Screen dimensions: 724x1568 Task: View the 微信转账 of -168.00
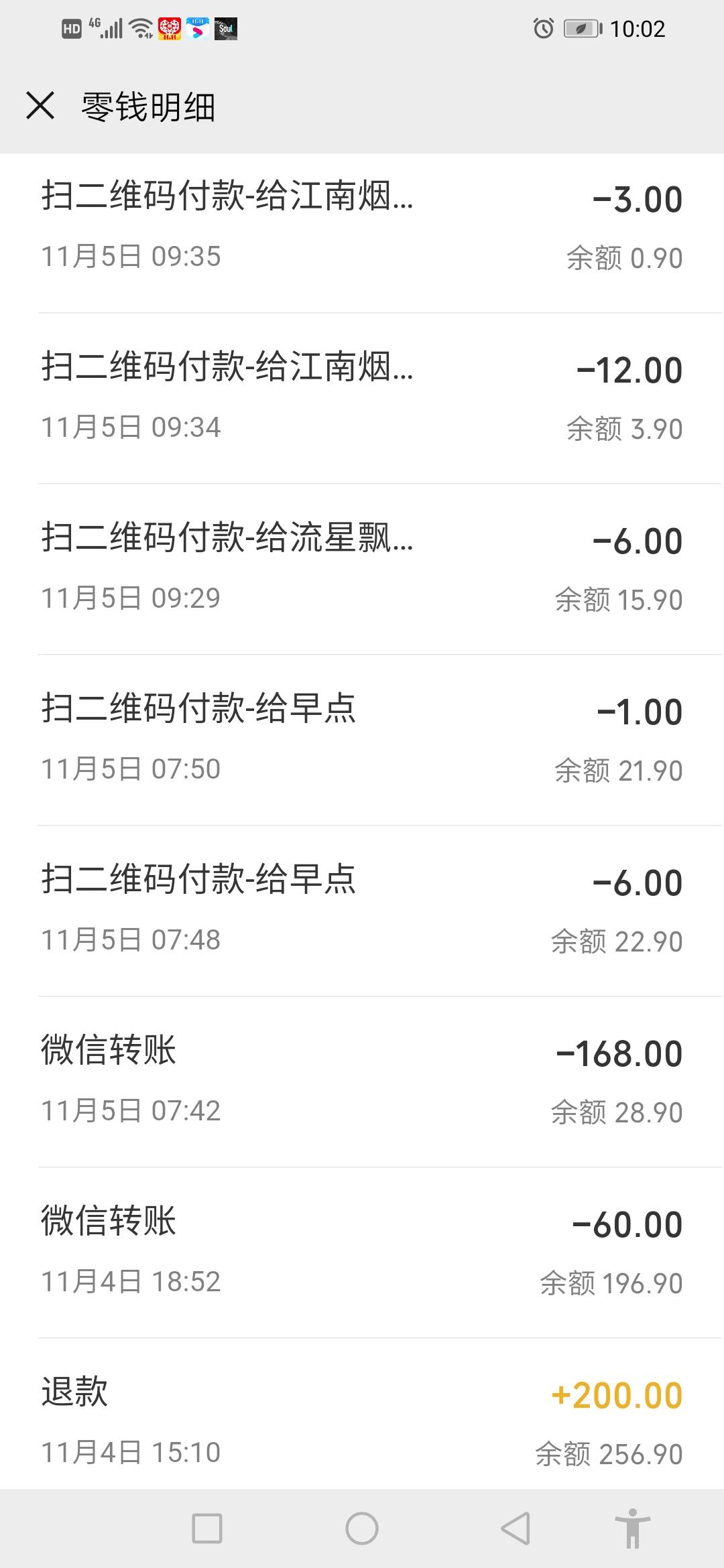pyautogui.click(x=362, y=1082)
